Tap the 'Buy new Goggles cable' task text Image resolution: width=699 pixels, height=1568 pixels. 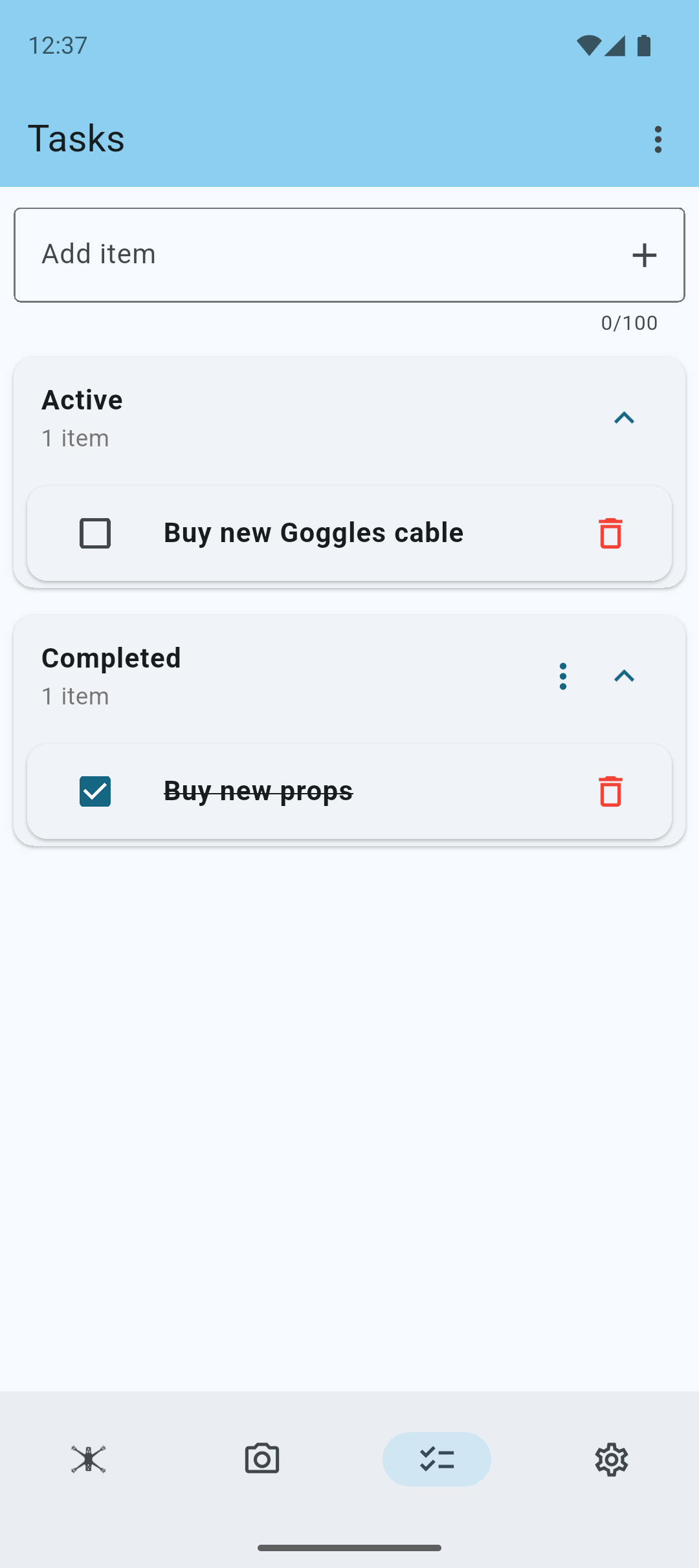click(x=313, y=533)
